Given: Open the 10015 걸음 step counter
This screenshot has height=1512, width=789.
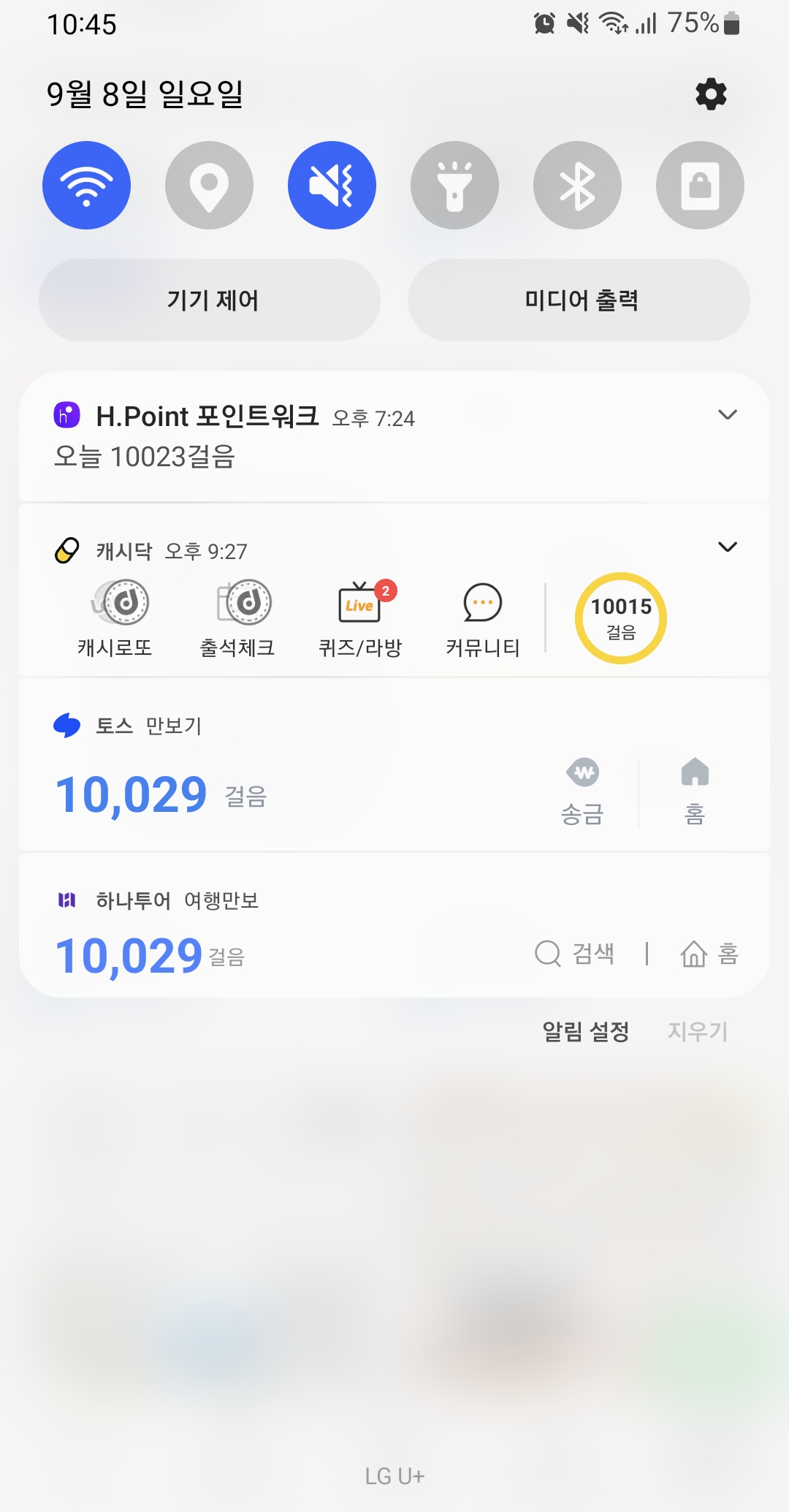Looking at the screenshot, I should coord(621,618).
